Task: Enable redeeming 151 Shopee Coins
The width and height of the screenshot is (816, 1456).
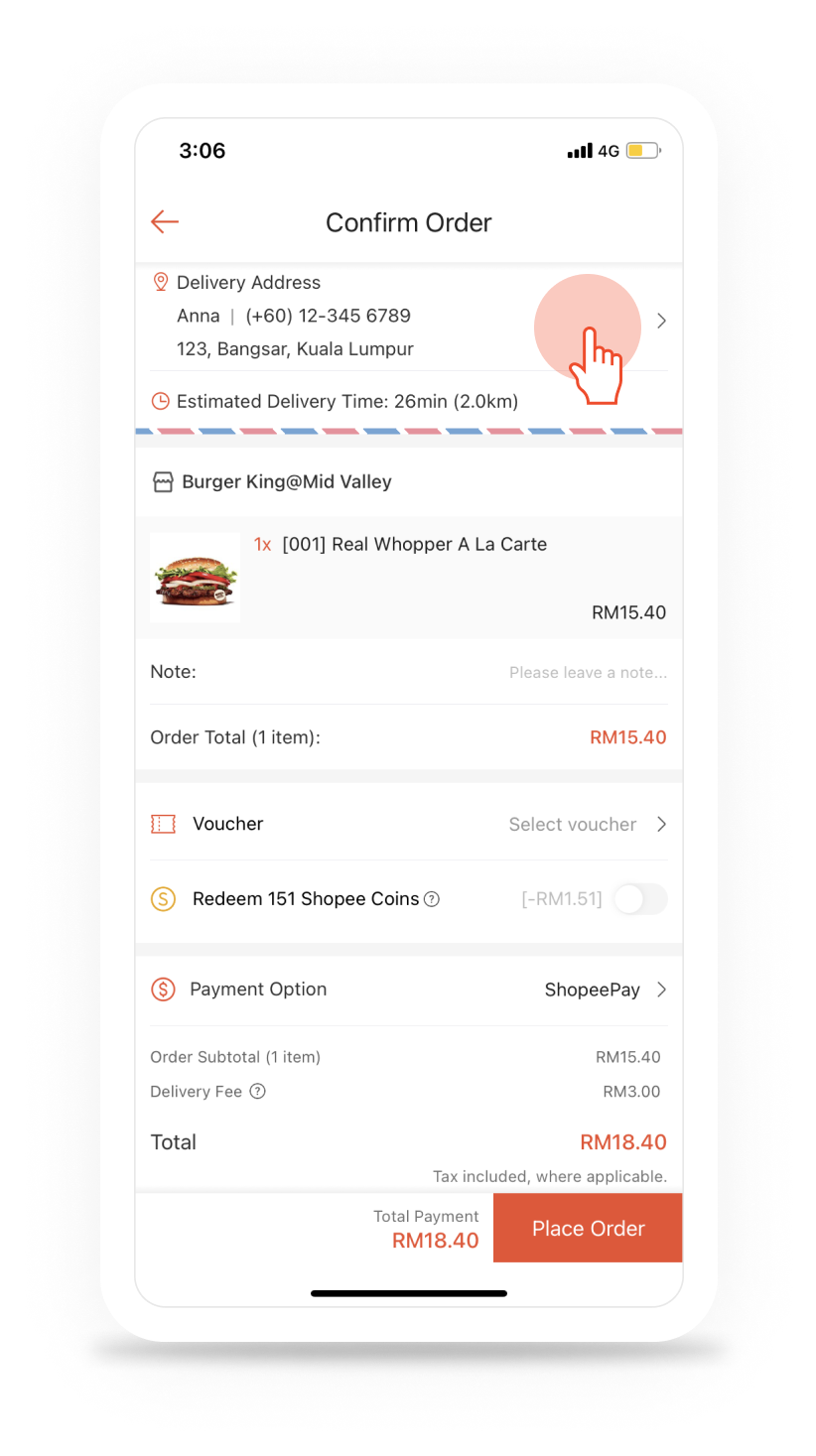Action: 639,899
